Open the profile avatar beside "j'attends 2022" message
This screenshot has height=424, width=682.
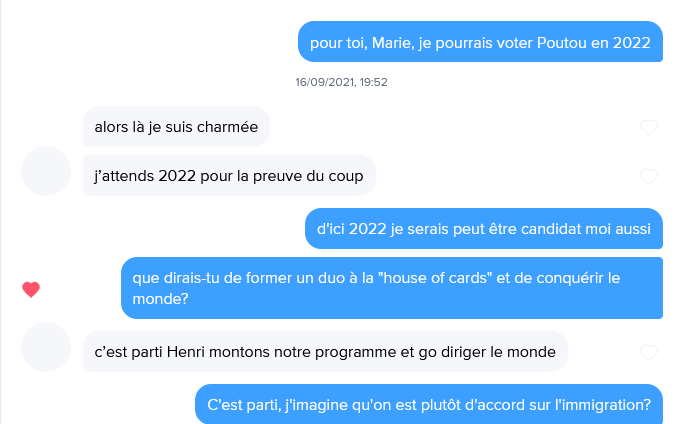pos(46,171)
